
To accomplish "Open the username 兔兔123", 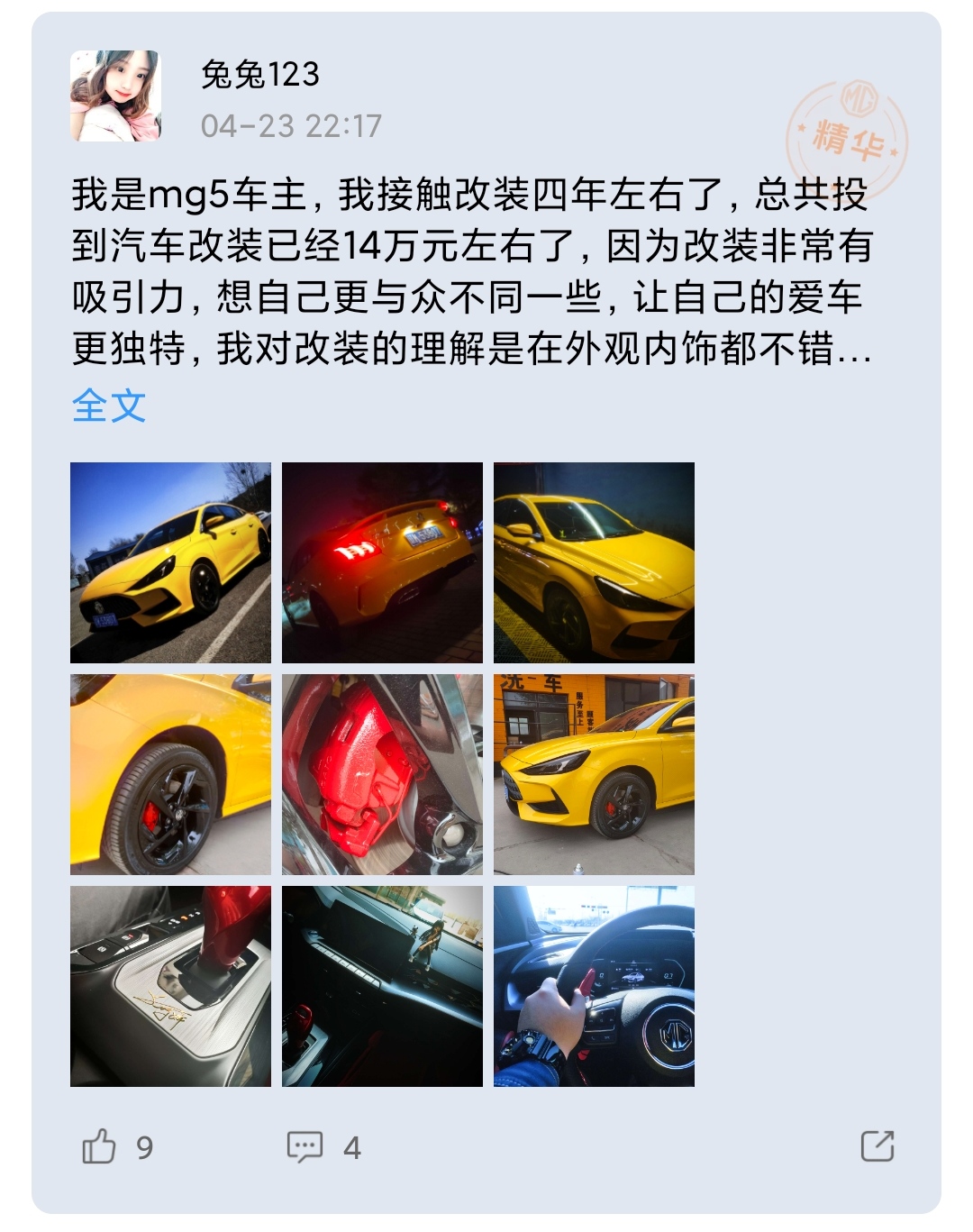I will point(259,75).
